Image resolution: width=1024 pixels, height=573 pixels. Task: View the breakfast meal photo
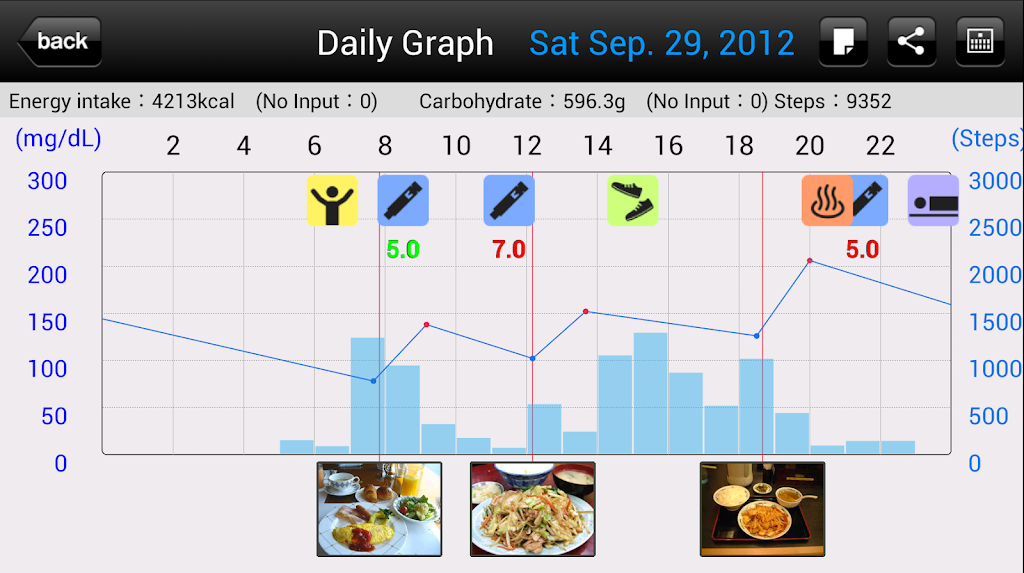tap(379, 509)
